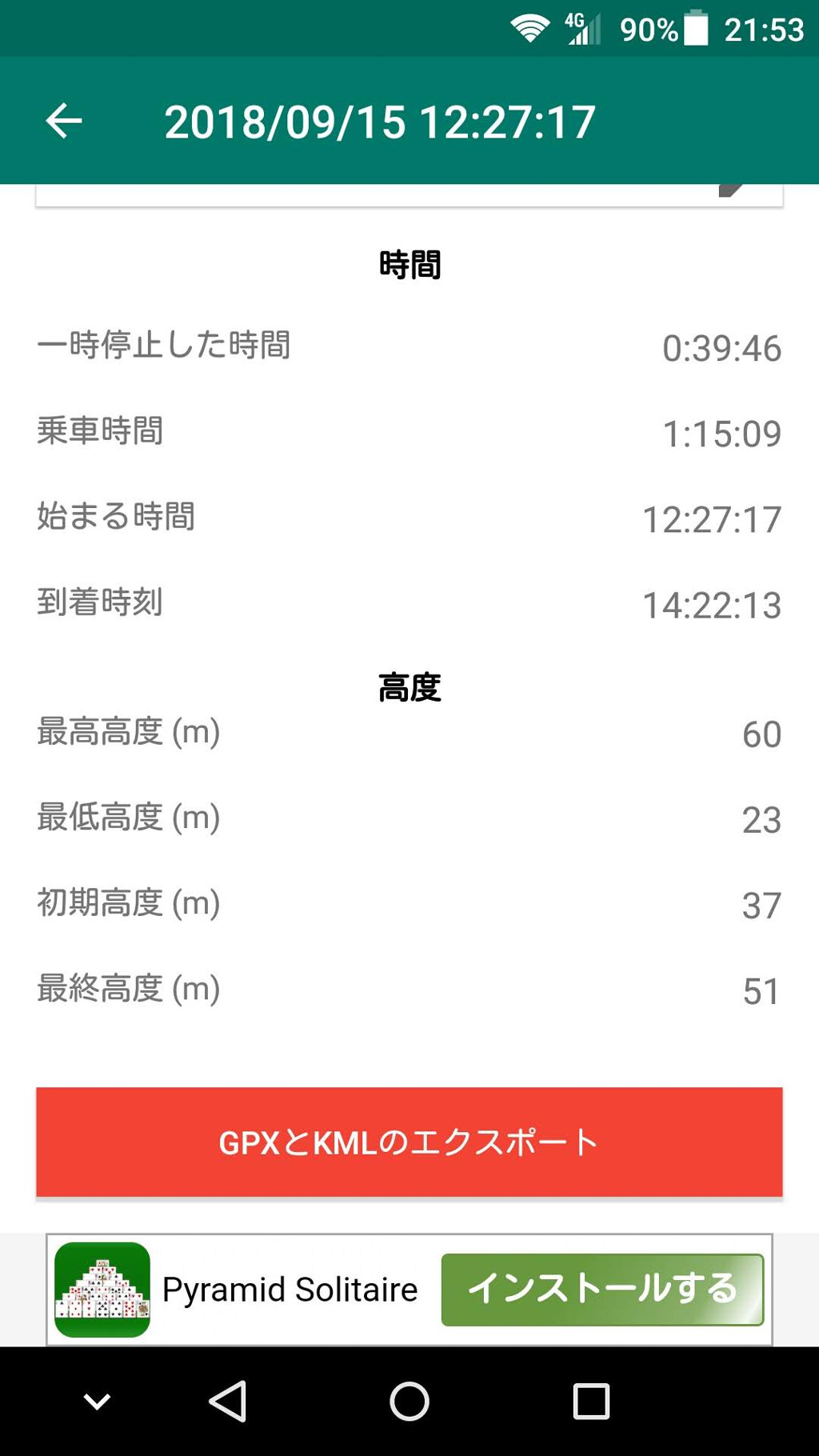This screenshot has width=819, height=1456.
Task: Tap the system home button
Action: pyautogui.click(x=409, y=1402)
